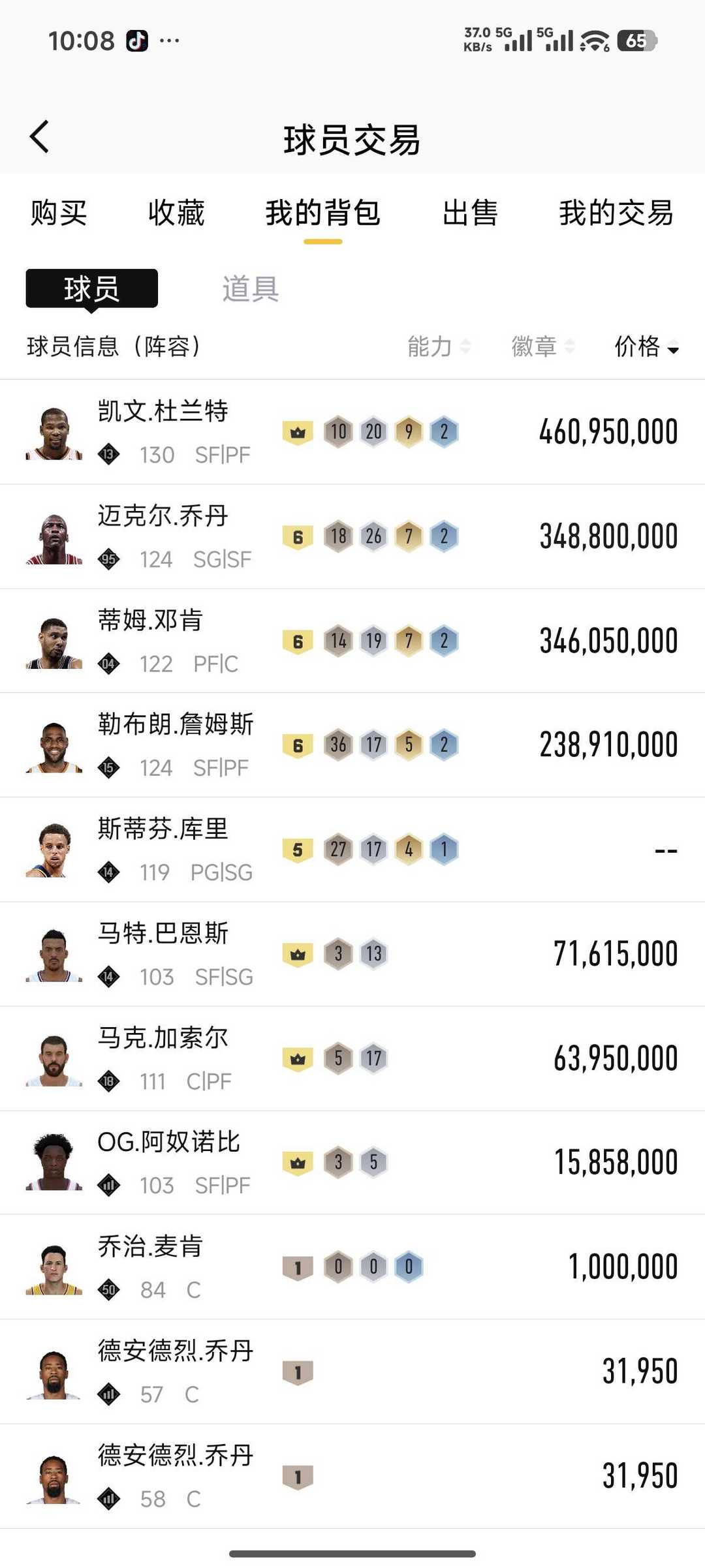The image size is (705, 1568).
Task: Open 迈克尔.乔丹 player row
Action: 352,536
